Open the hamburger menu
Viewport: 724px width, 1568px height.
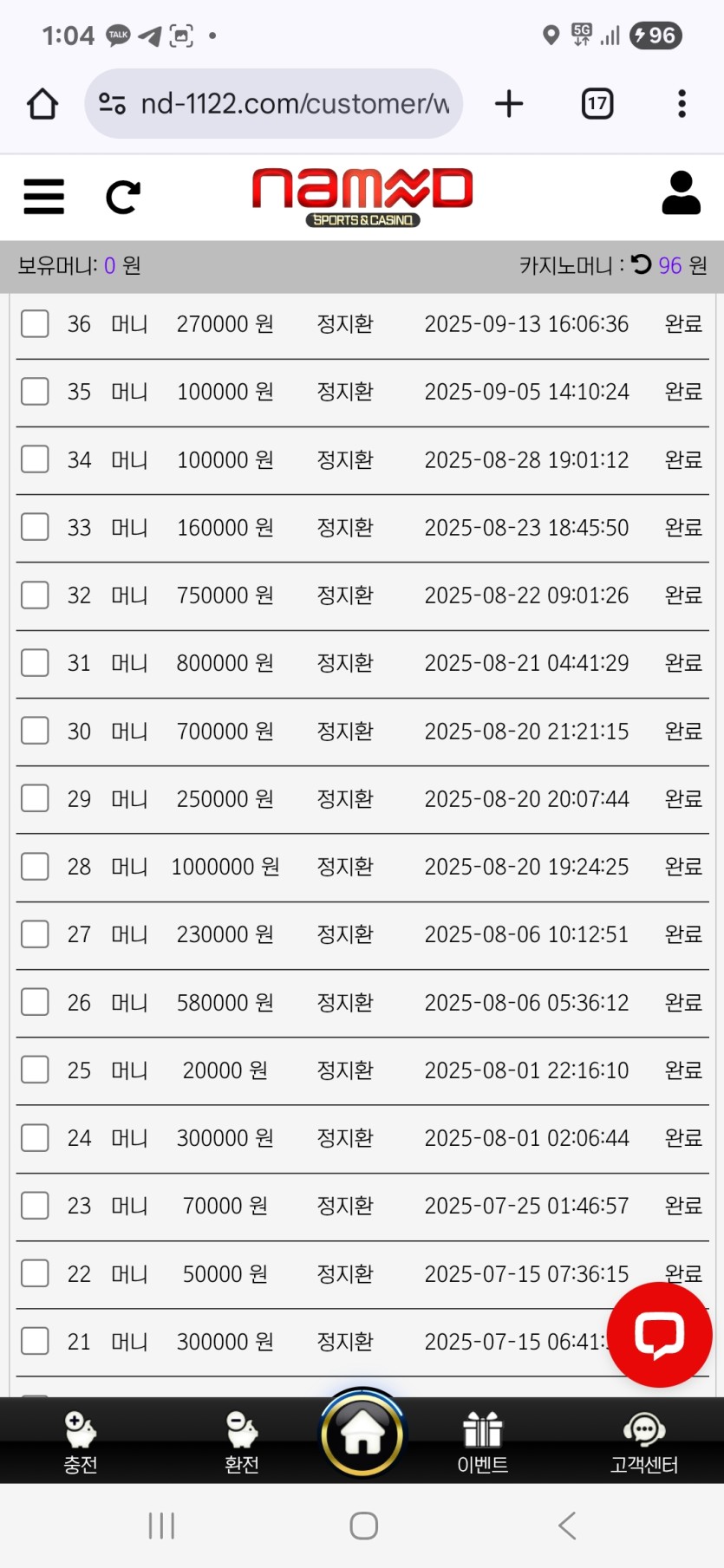click(x=43, y=197)
